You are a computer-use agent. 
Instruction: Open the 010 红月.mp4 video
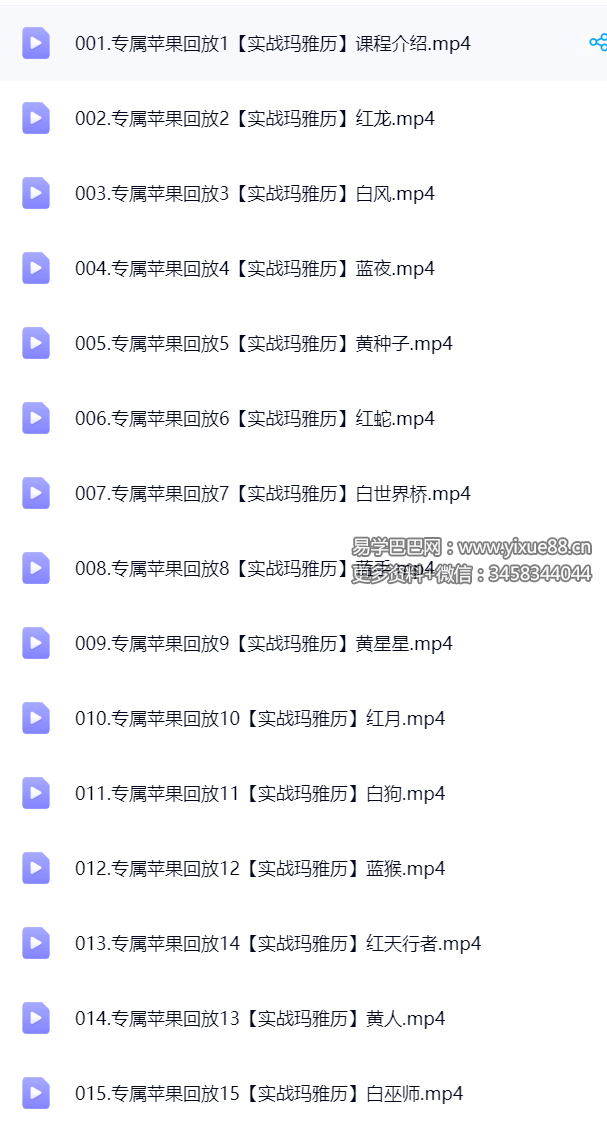pyautogui.click(x=259, y=719)
